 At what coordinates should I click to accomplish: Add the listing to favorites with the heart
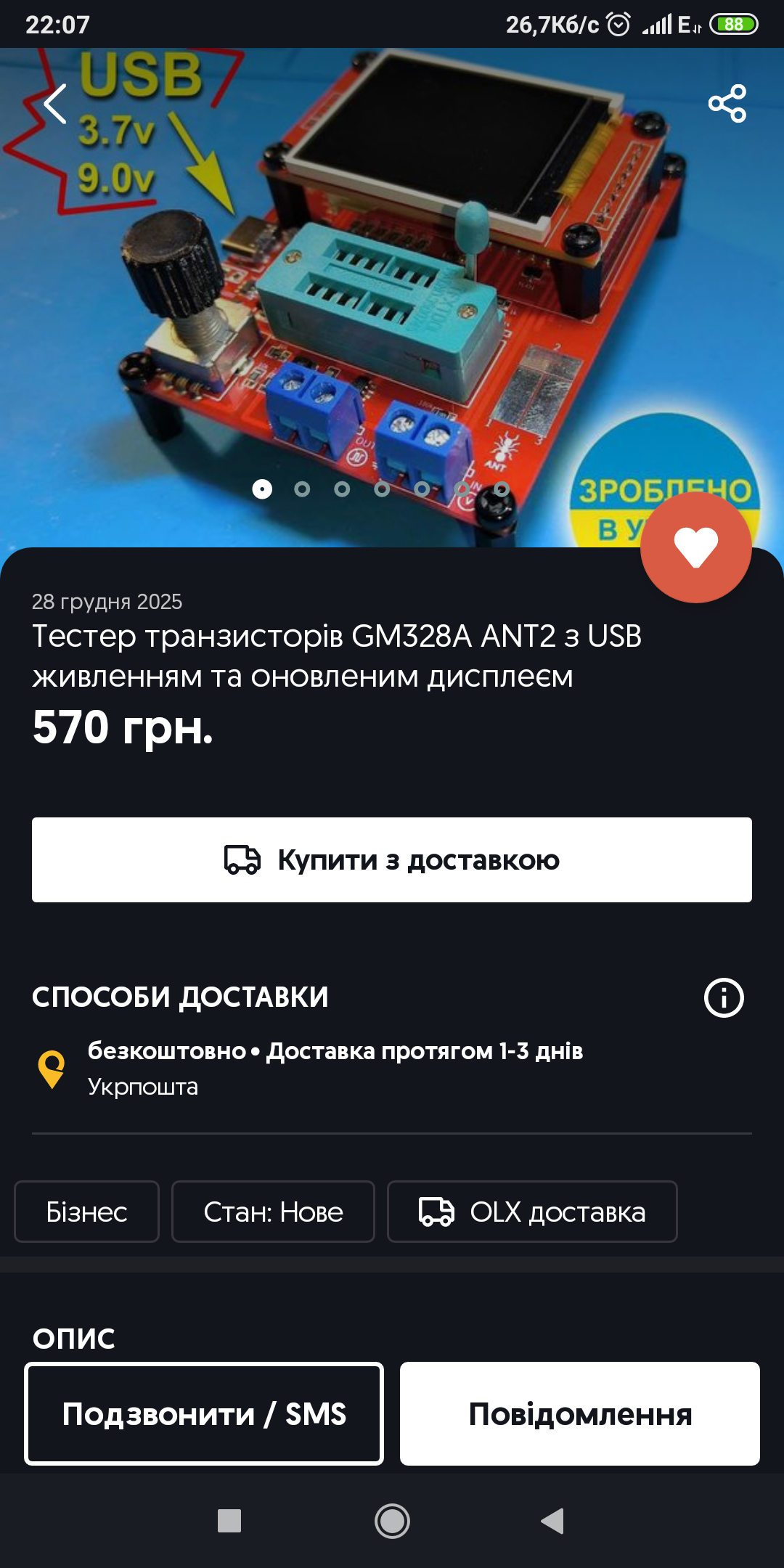(695, 547)
